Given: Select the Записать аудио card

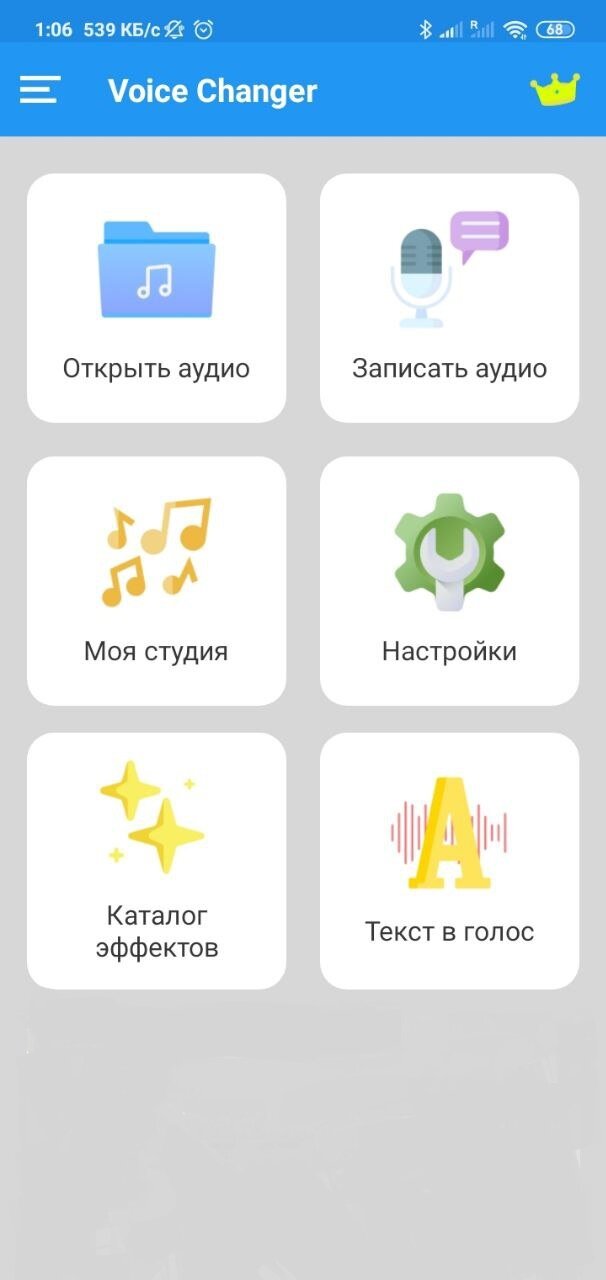Looking at the screenshot, I should 449,298.
